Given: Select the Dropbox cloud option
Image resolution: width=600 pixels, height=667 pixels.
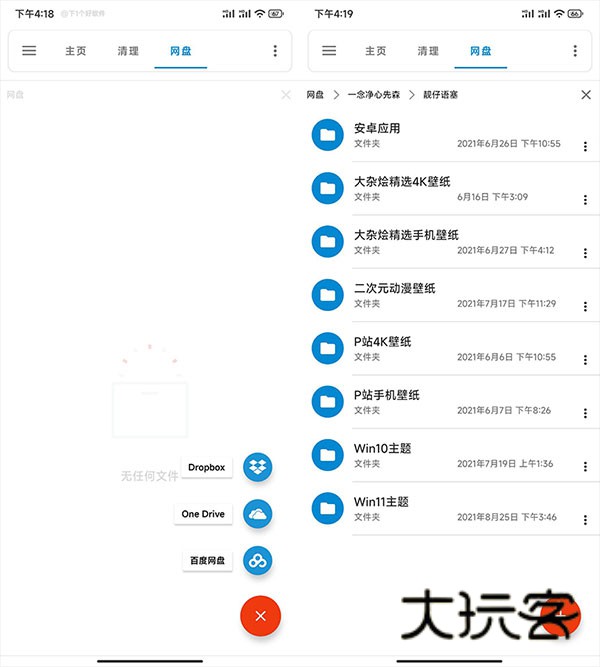Looking at the screenshot, I should (258, 467).
